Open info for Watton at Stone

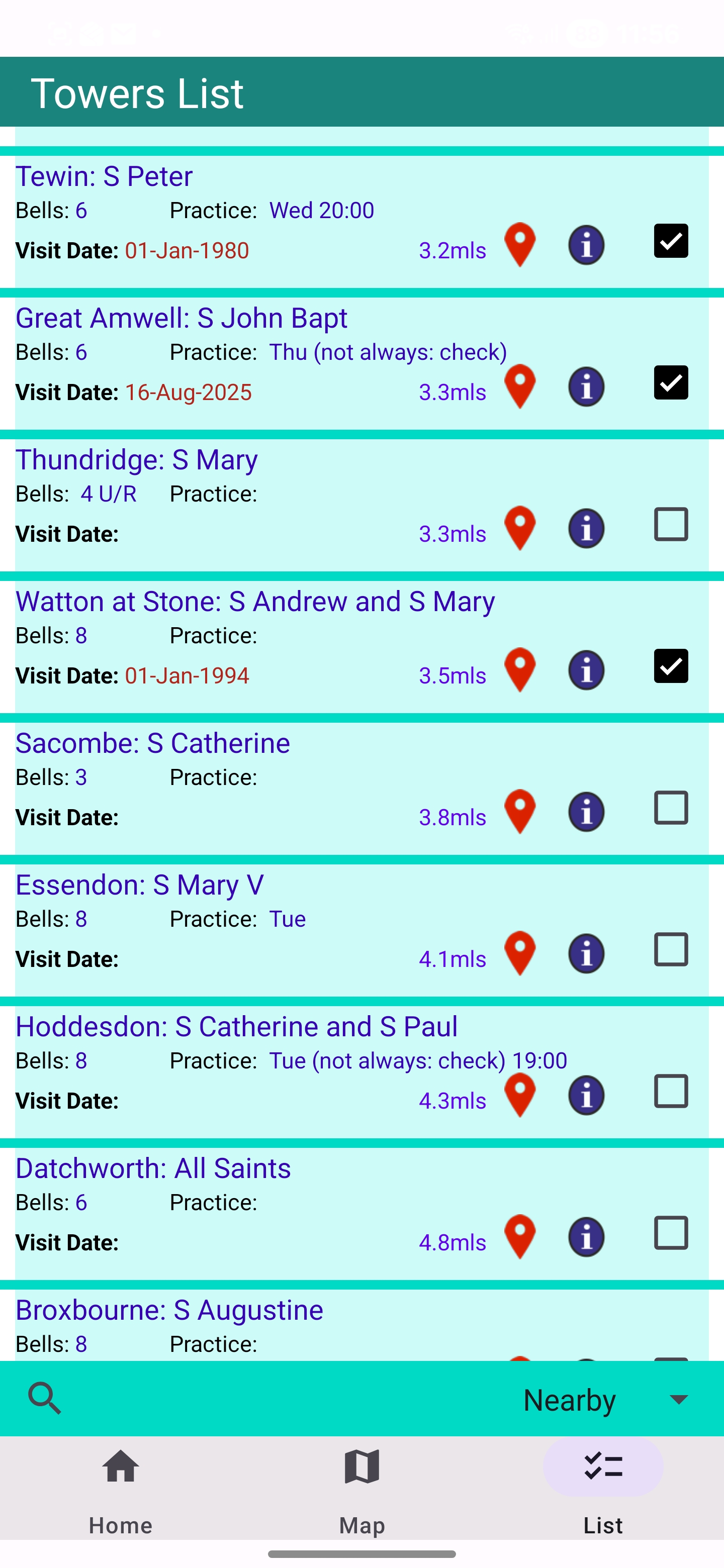click(x=586, y=670)
